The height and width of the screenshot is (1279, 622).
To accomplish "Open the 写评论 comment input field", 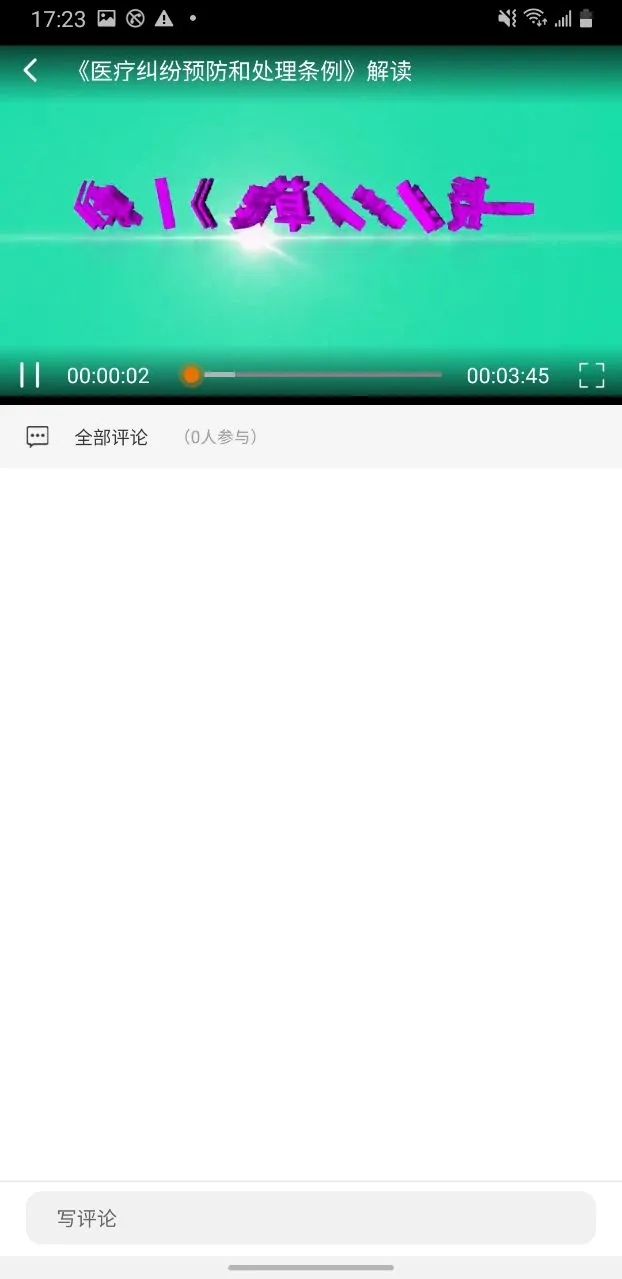I will point(310,1218).
